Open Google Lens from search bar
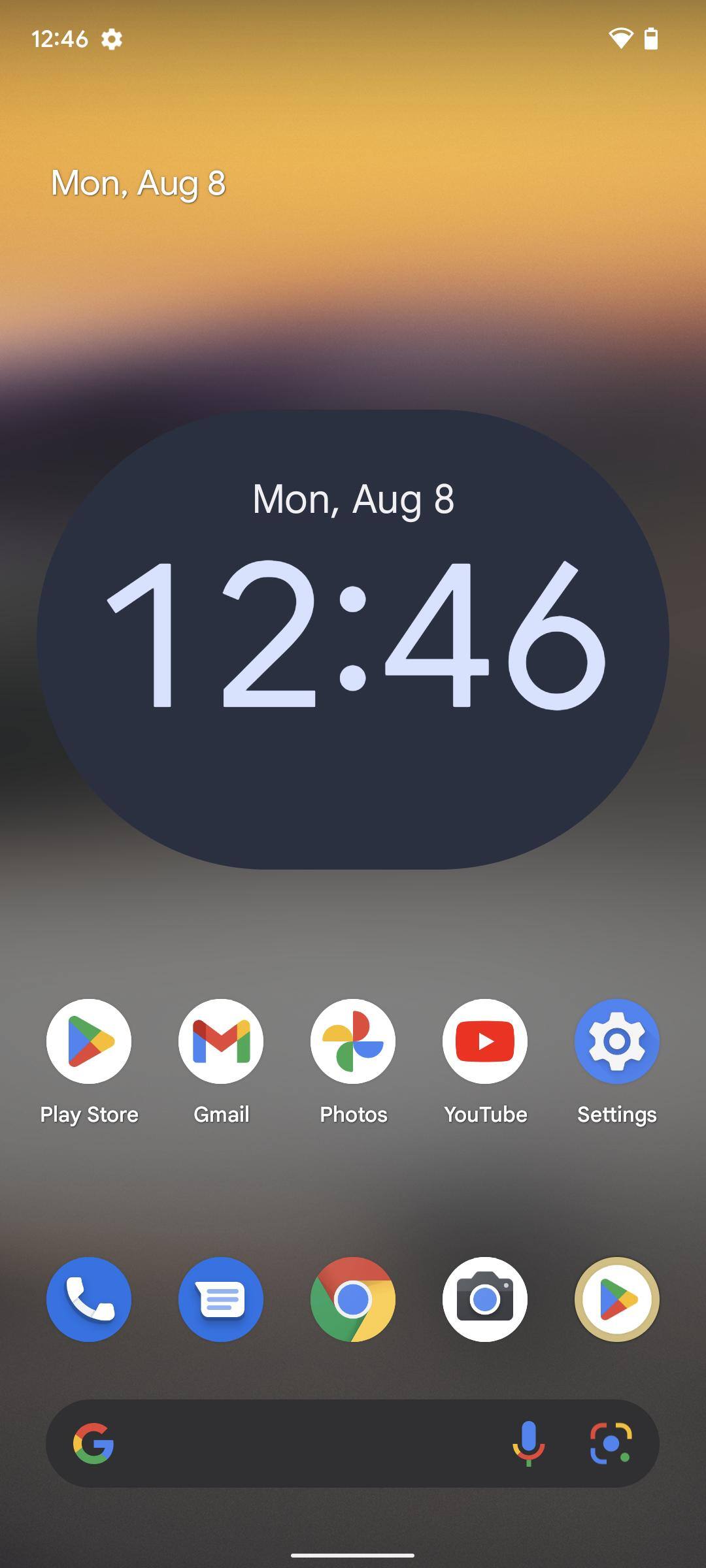This screenshot has height=1568, width=706. coord(611,1443)
